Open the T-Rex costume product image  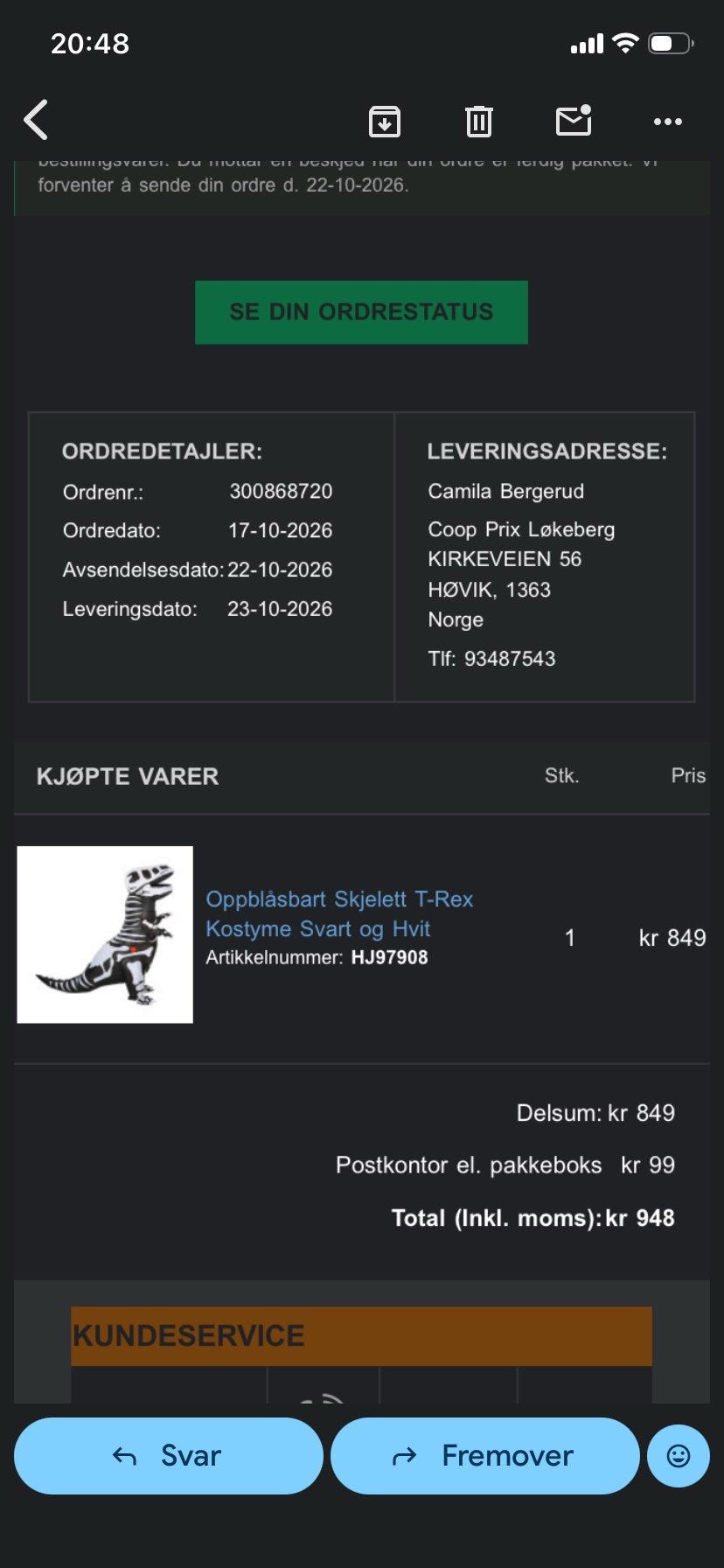click(105, 934)
